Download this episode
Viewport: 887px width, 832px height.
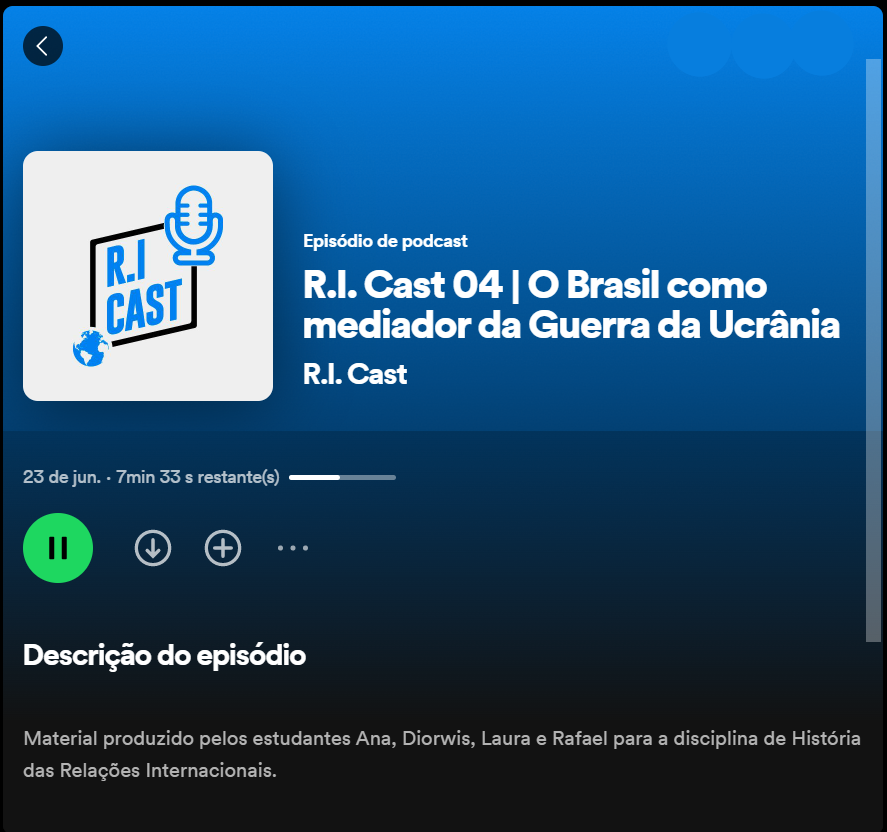(153, 547)
